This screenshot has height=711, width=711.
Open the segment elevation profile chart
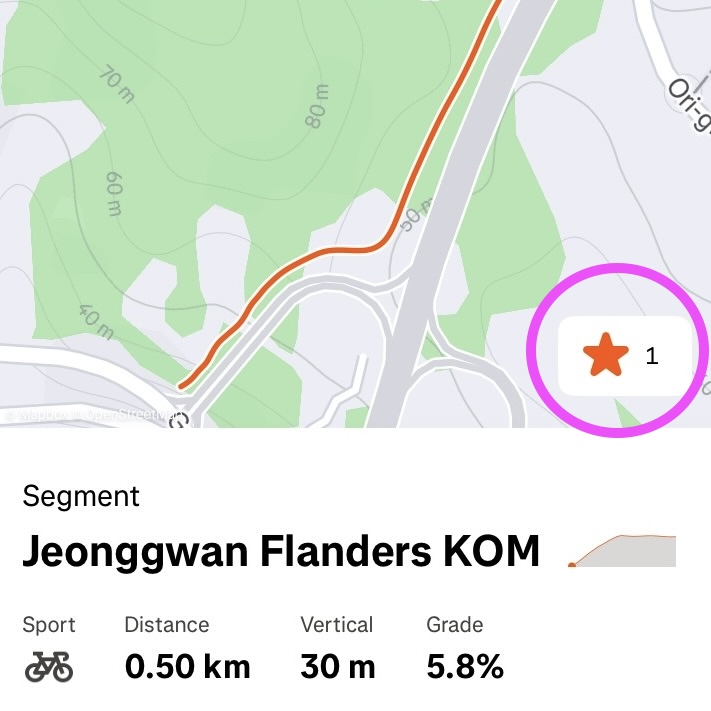623,551
